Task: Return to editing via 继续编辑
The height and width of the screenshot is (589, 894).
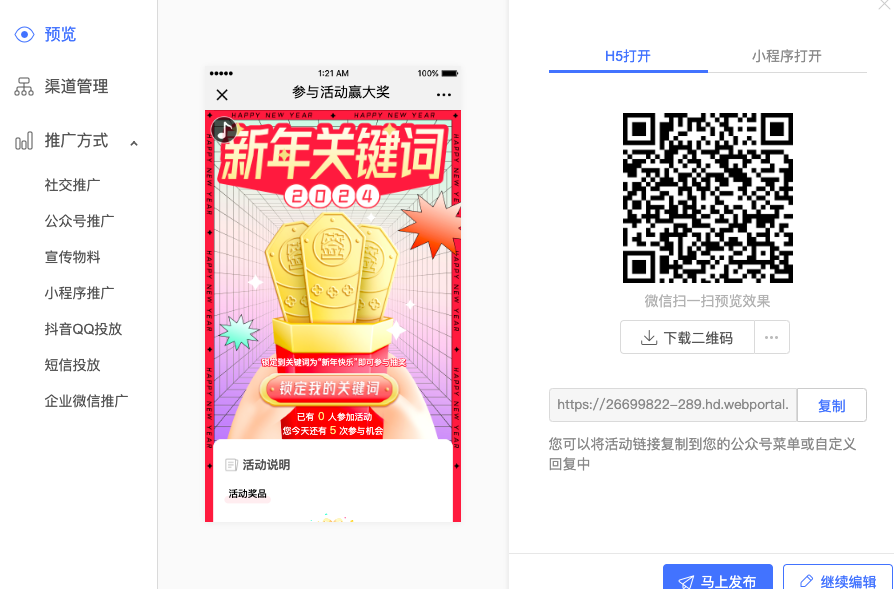Action: [x=837, y=580]
